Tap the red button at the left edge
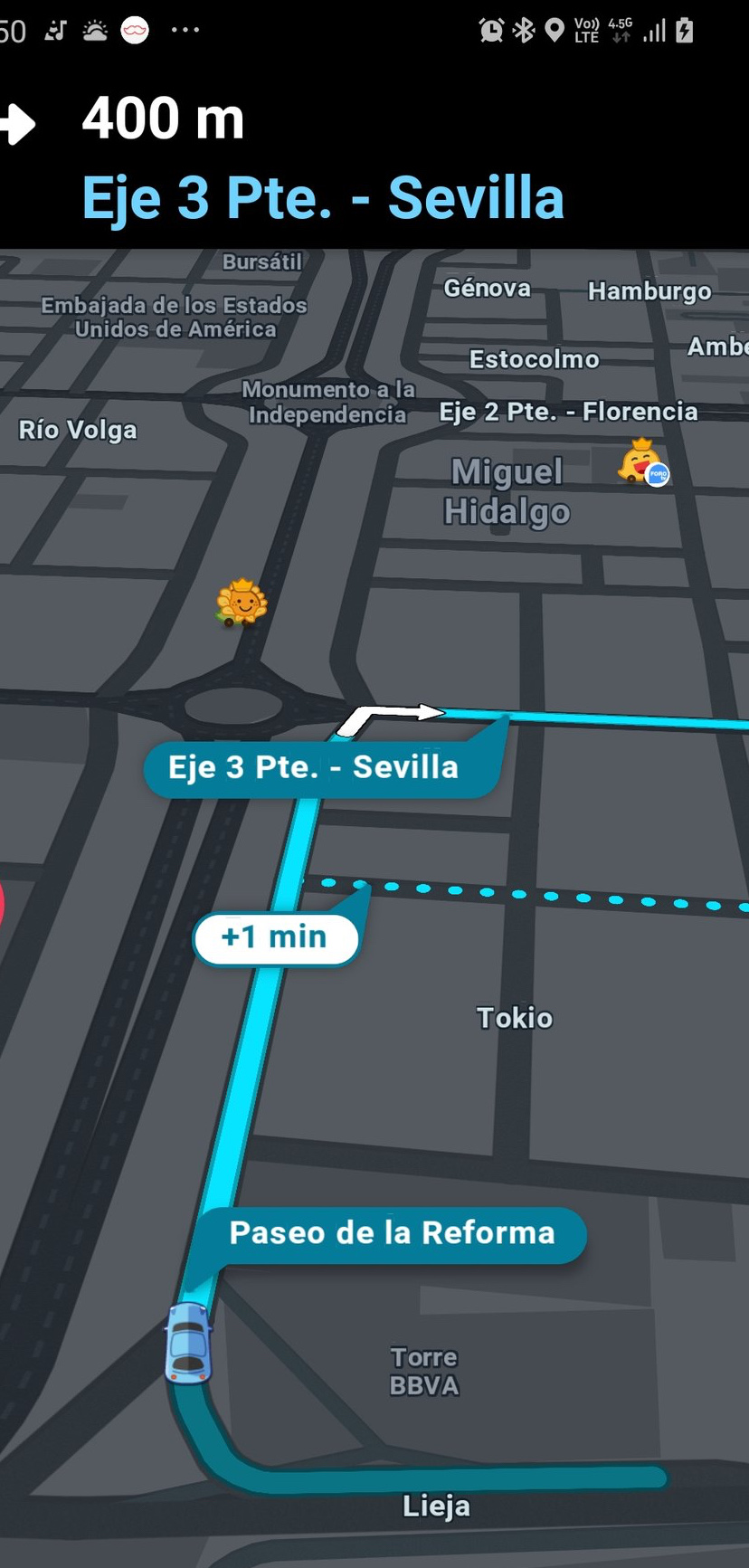The width and height of the screenshot is (749, 1568). [x=2, y=905]
